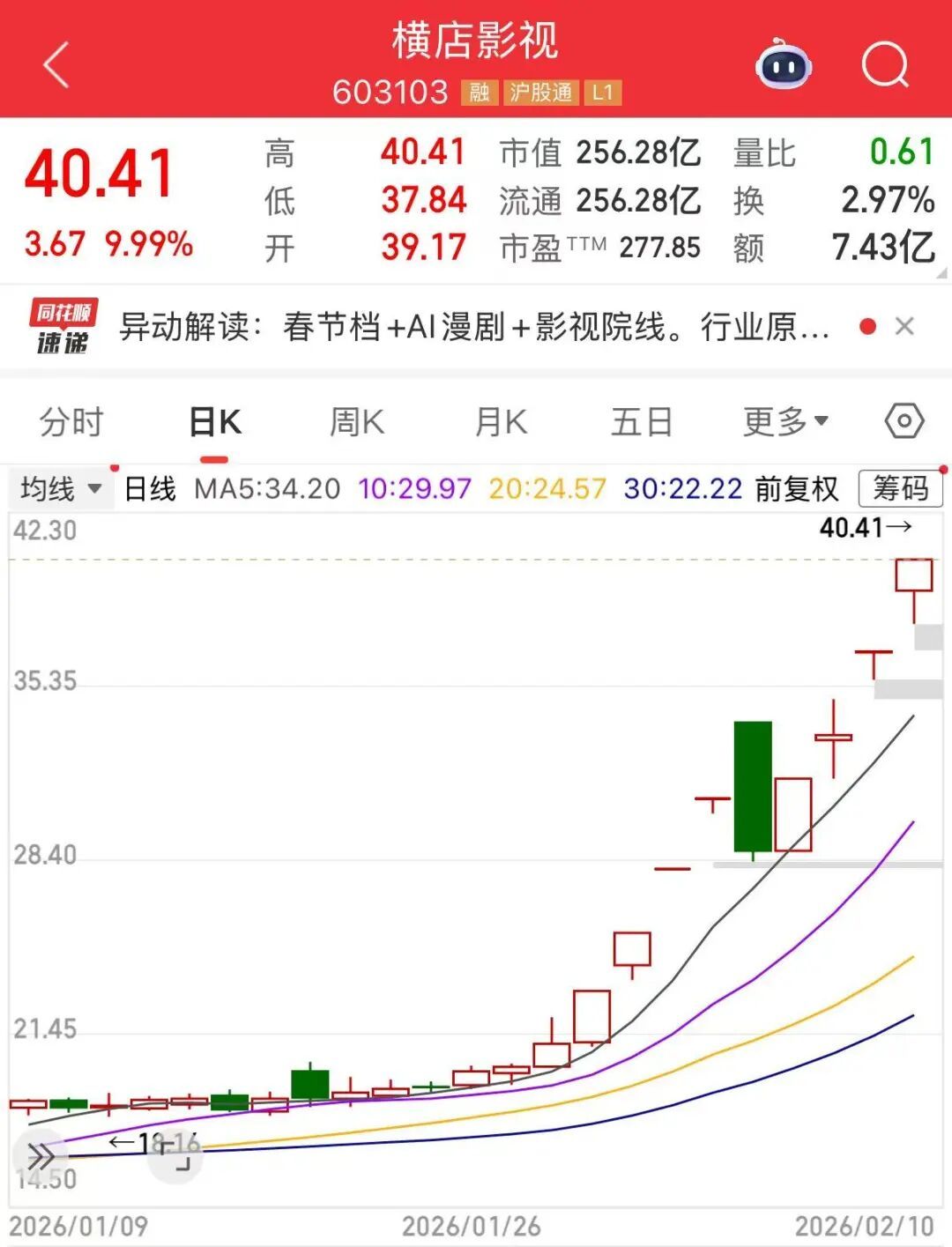Tap the red notification dot on the news banner

point(868,325)
